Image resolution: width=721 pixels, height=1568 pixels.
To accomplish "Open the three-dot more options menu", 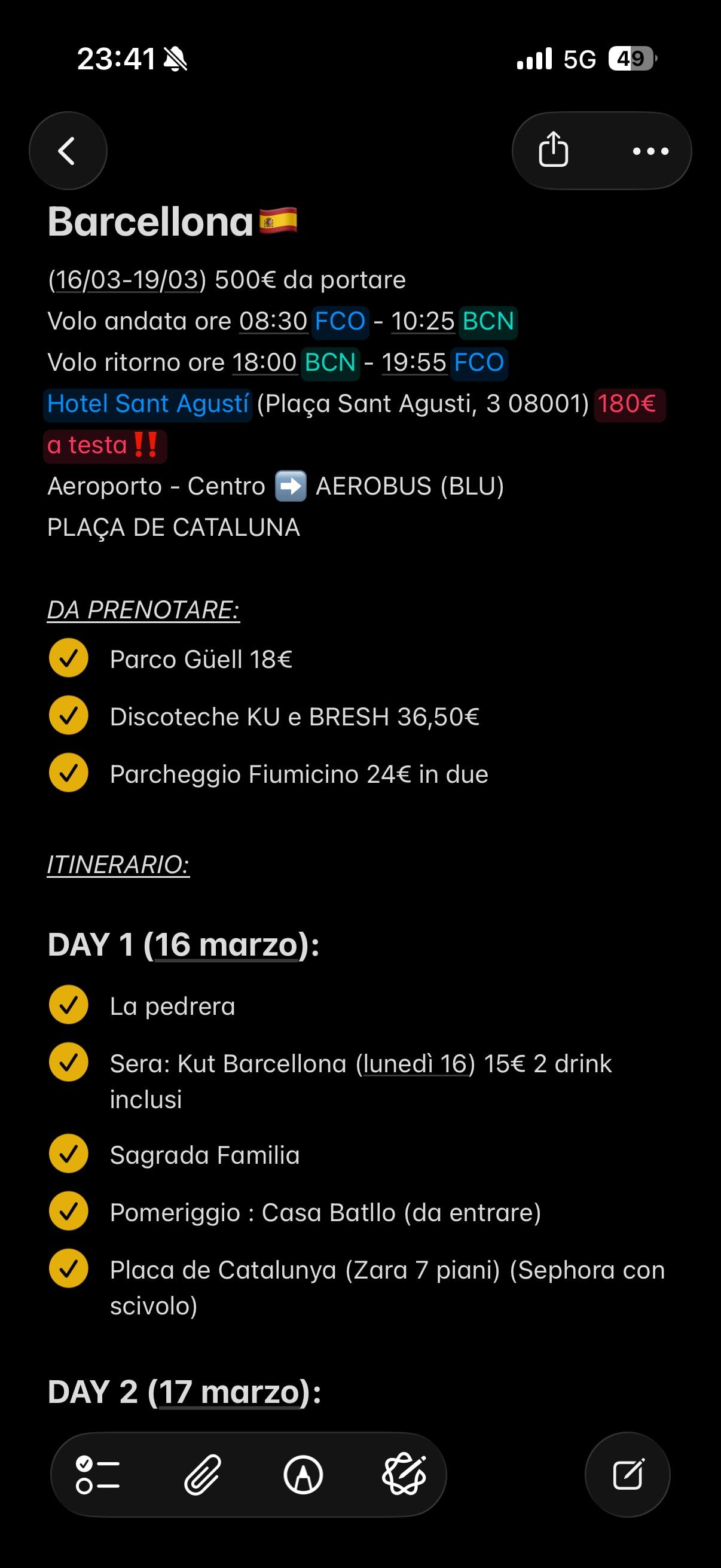I will [650, 150].
